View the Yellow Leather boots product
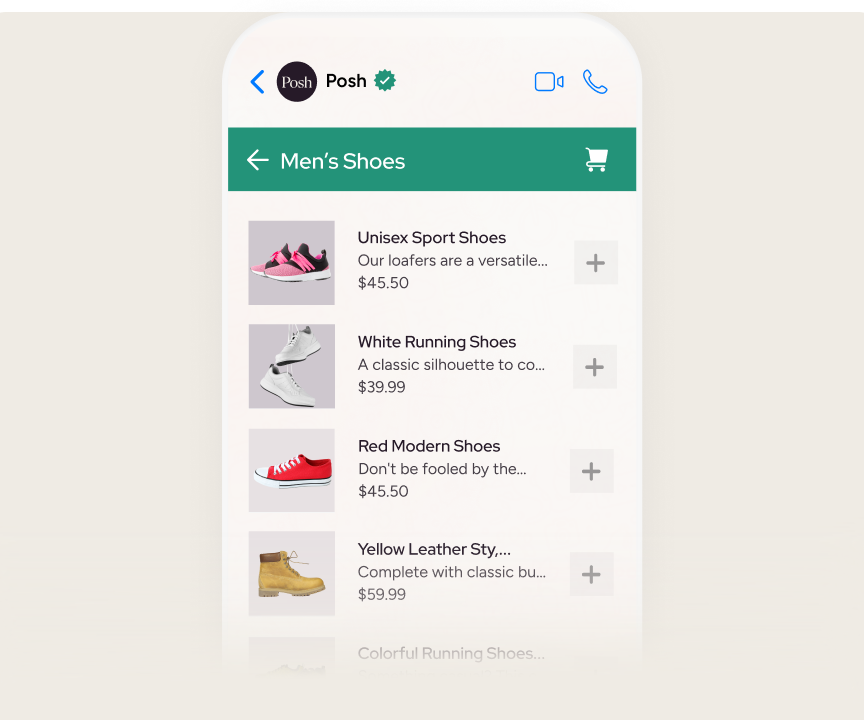The height and width of the screenshot is (720, 864). click(434, 549)
